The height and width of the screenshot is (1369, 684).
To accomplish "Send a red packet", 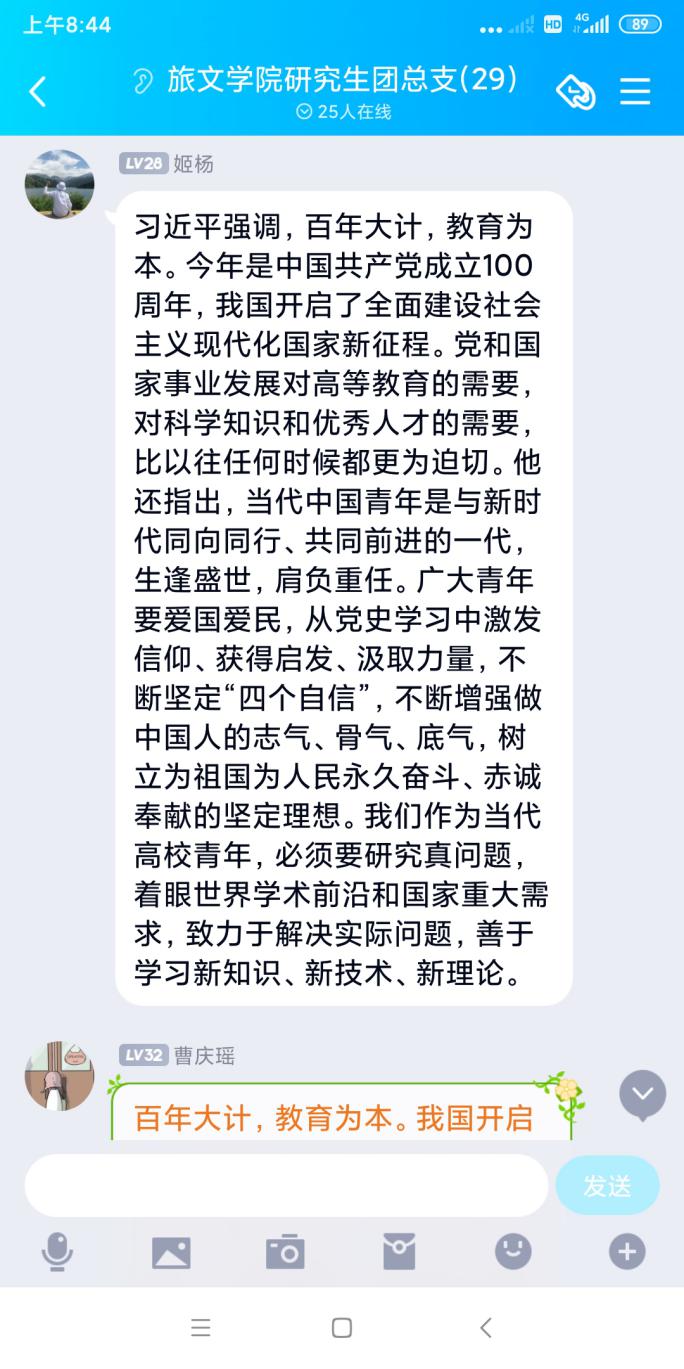I will pyautogui.click(x=399, y=1251).
